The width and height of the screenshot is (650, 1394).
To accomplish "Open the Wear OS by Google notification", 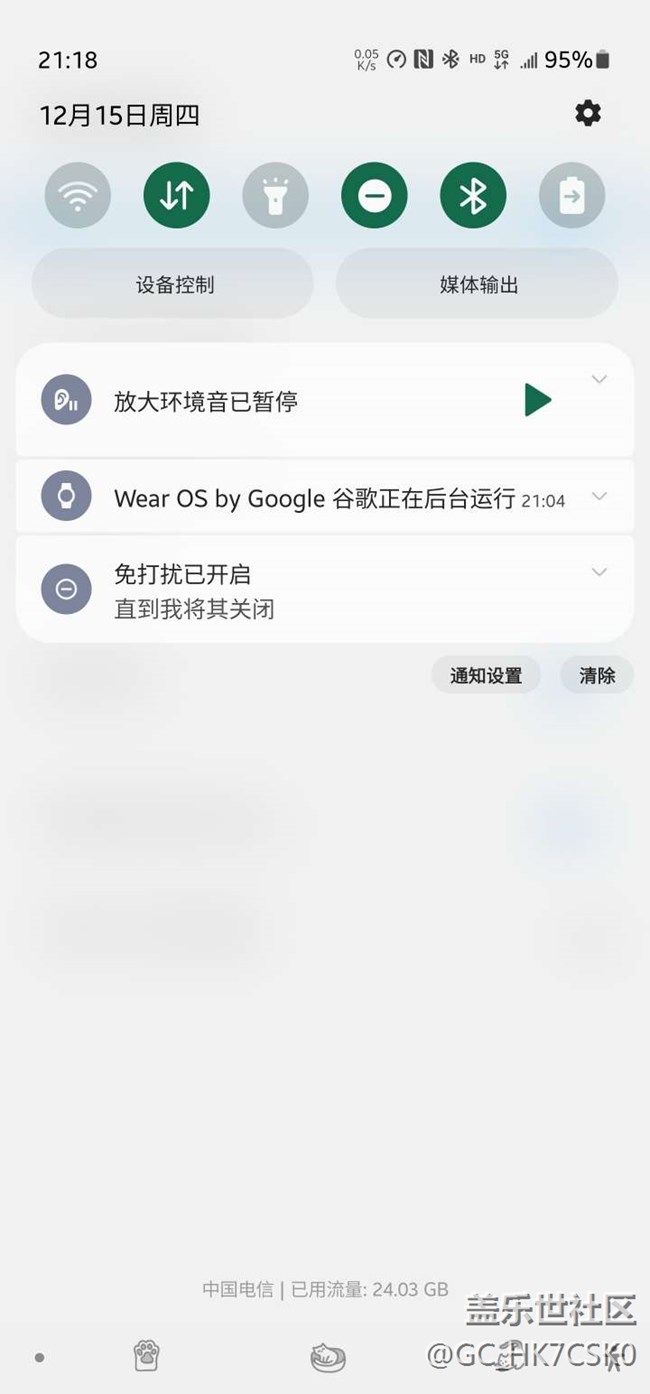I will tap(300, 498).
